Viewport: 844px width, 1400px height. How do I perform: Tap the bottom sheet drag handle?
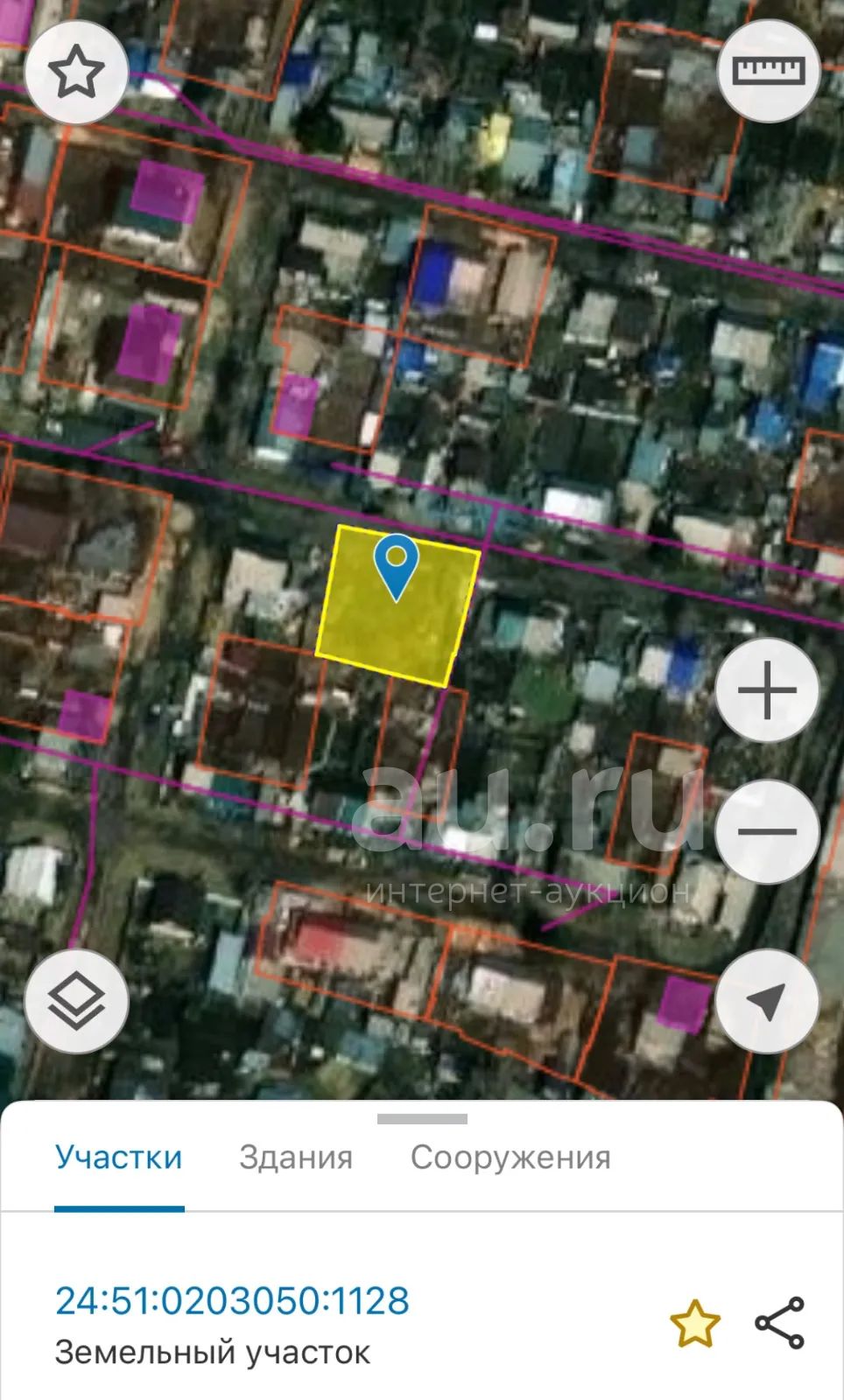422,1118
